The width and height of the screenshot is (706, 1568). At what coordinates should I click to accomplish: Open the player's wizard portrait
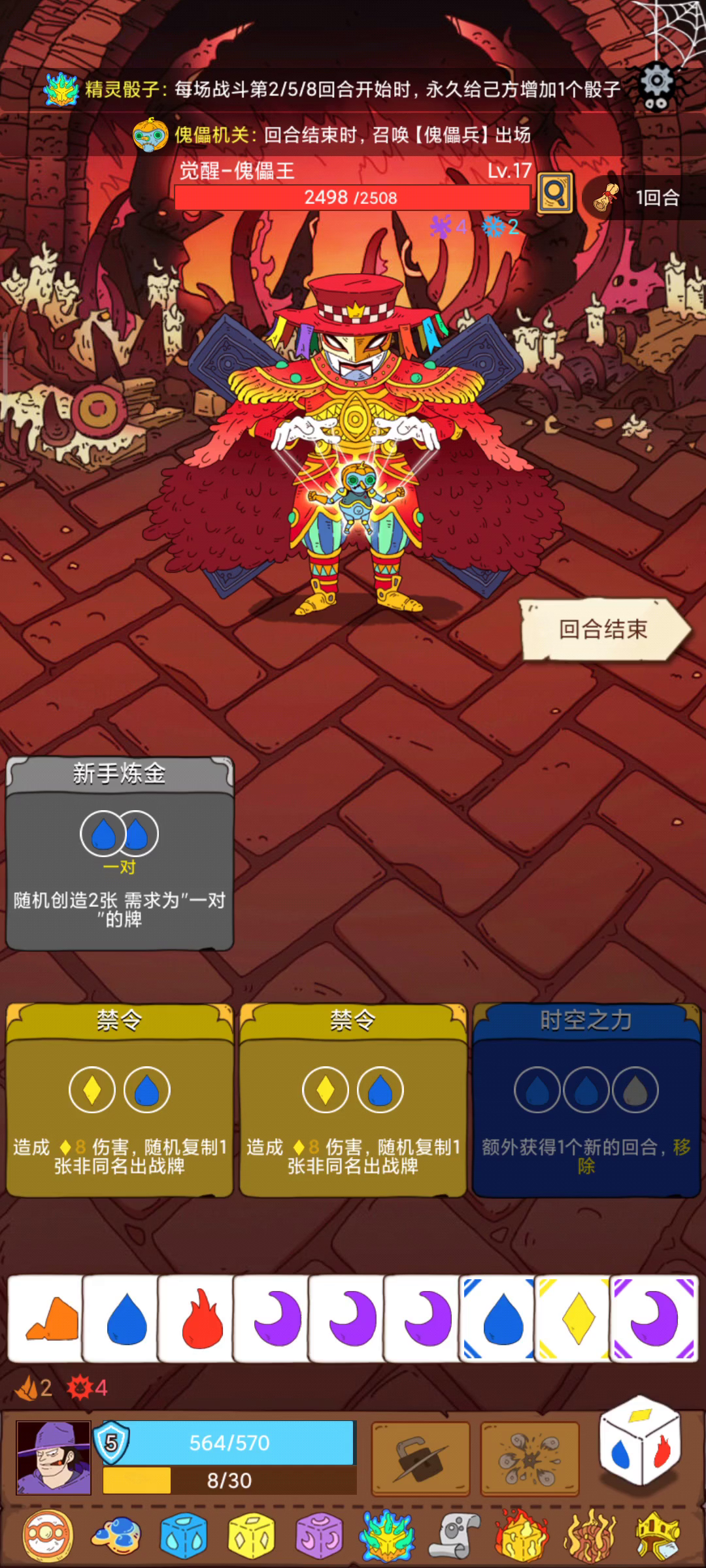click(54, 1458)
